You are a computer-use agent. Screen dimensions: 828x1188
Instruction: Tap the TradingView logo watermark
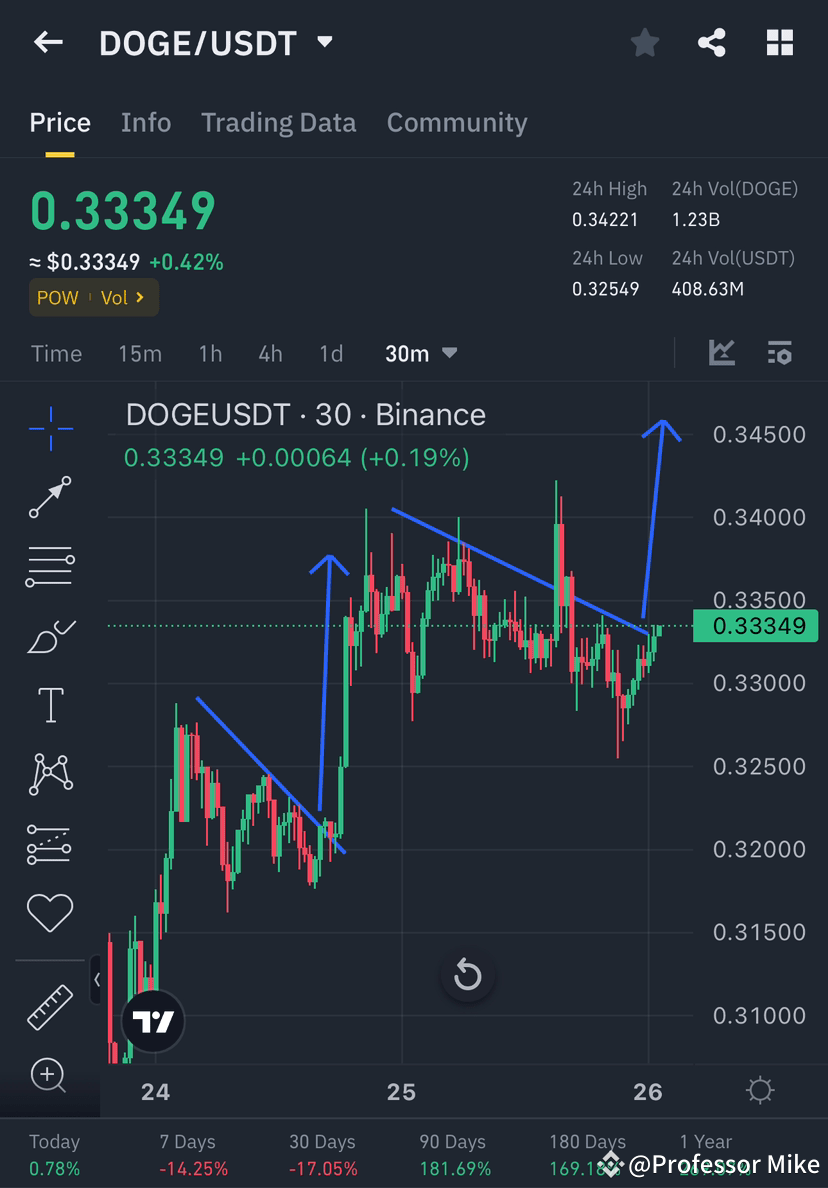[x=152, y=1023]
